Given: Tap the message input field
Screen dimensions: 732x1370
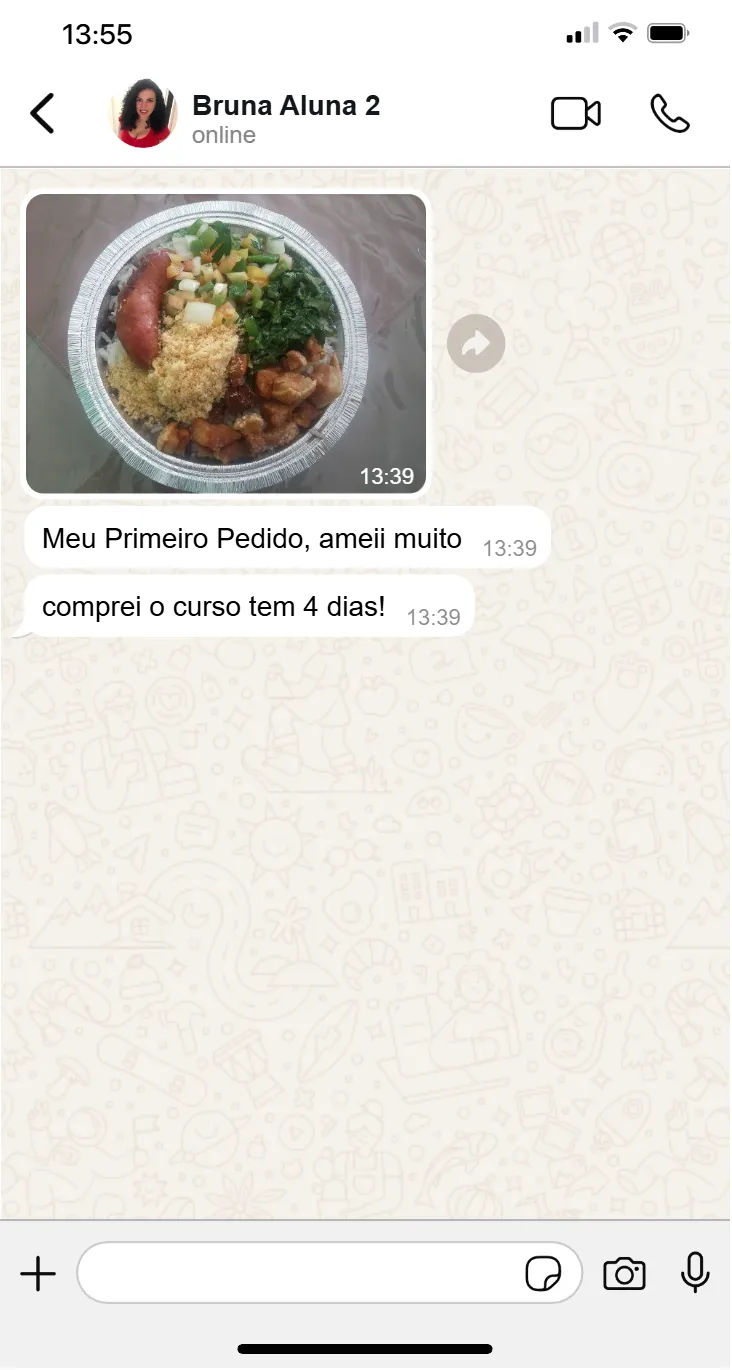Looking at the screenshot, I should click(300, 1274).
